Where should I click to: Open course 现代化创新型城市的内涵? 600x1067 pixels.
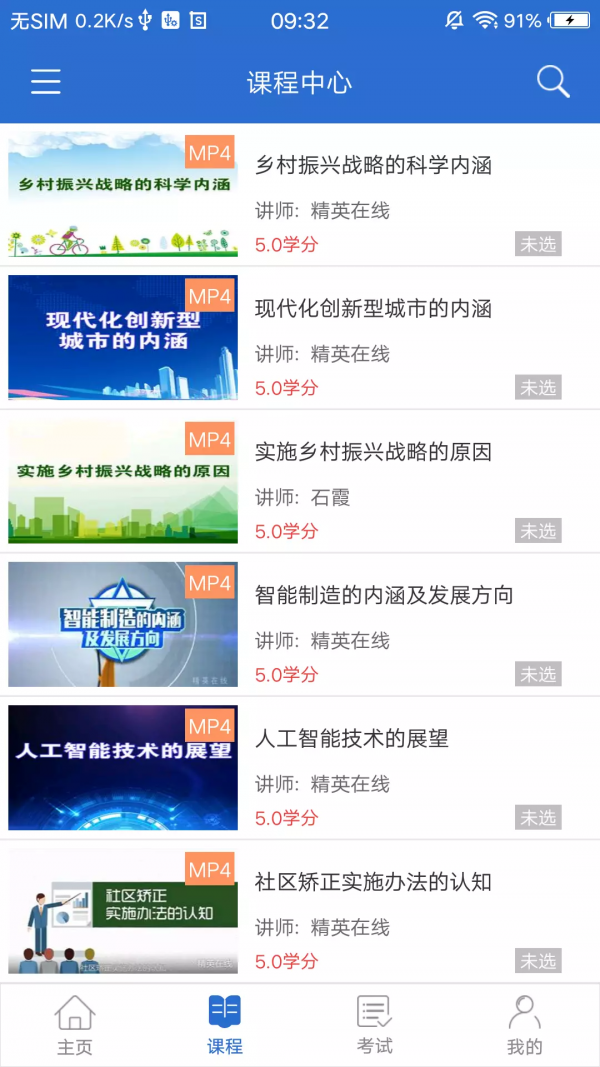click(x=373, y=309)
